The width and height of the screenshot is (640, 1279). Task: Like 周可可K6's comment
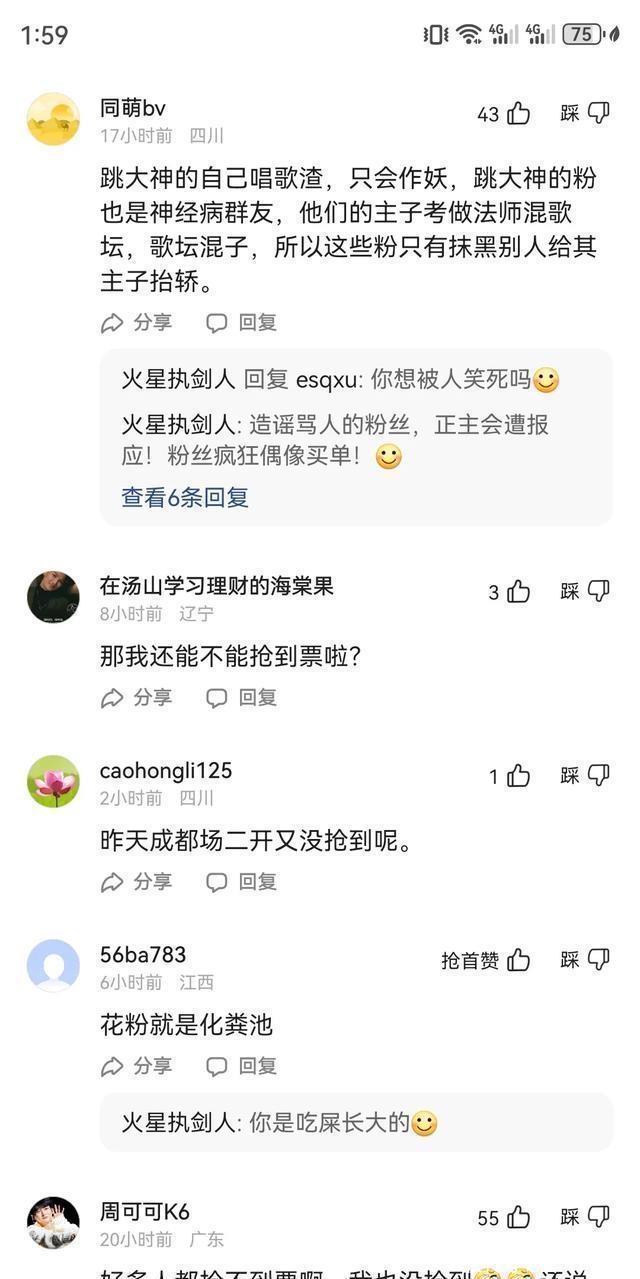pyautogui.click(x=518, y=1218)
